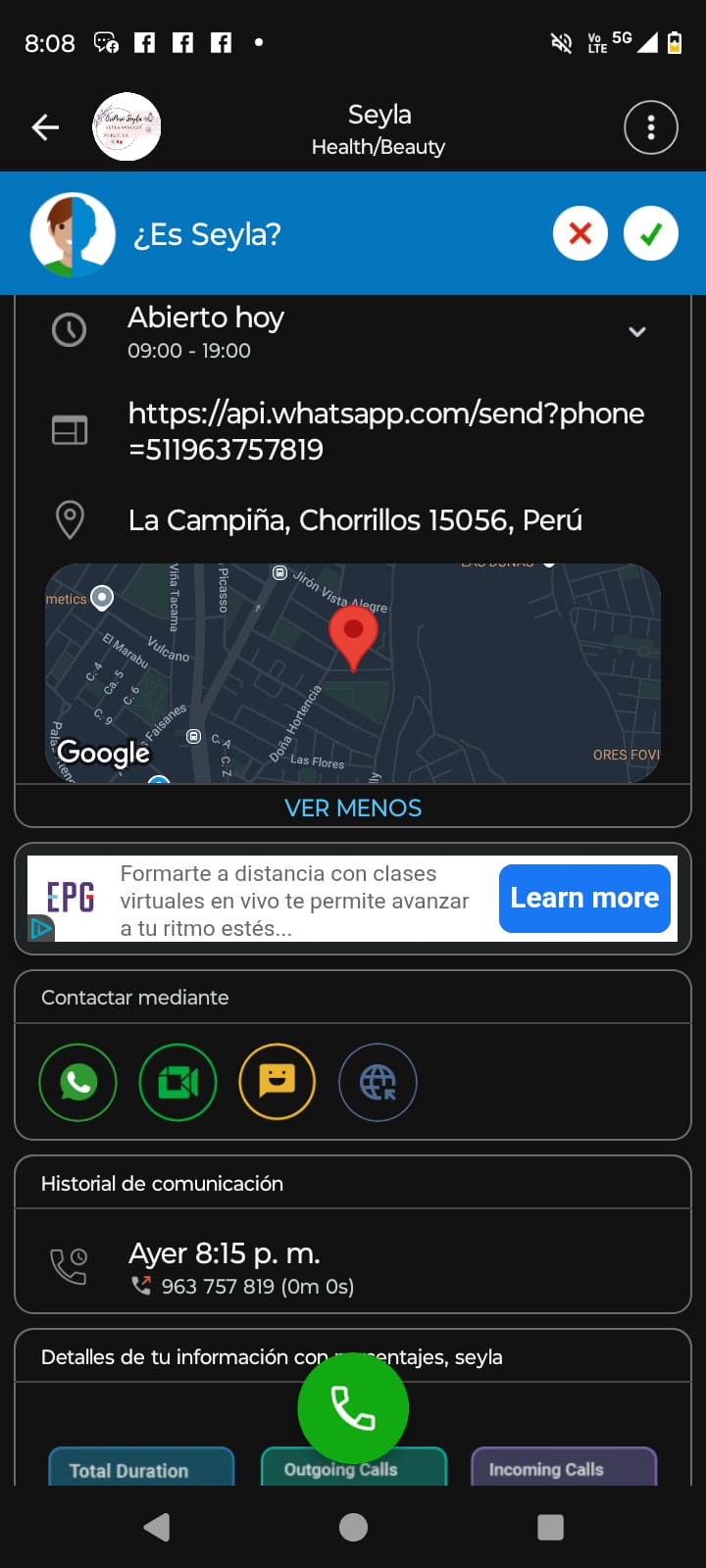Open the three-dot overflow menu

(650, 127)
